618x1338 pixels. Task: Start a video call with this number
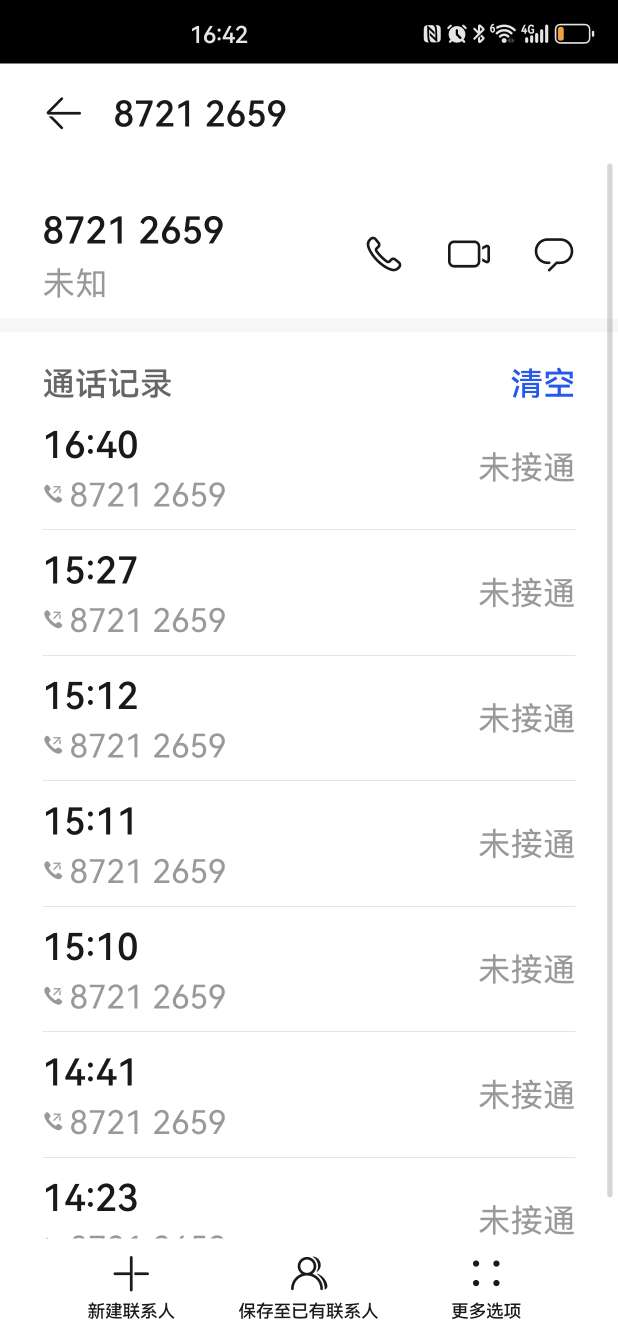coord(468,255)
